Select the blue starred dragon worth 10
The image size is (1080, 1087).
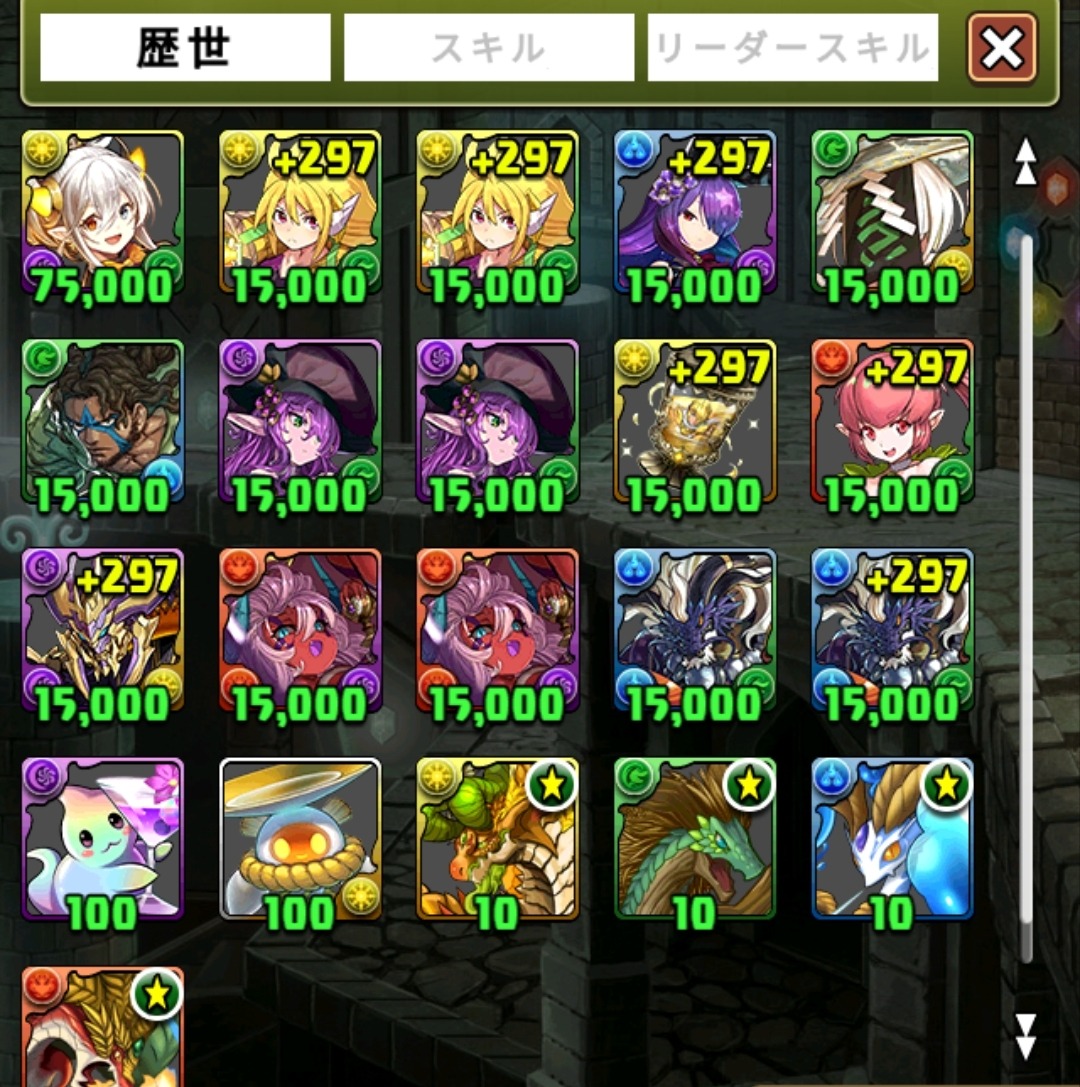point(892,839)
